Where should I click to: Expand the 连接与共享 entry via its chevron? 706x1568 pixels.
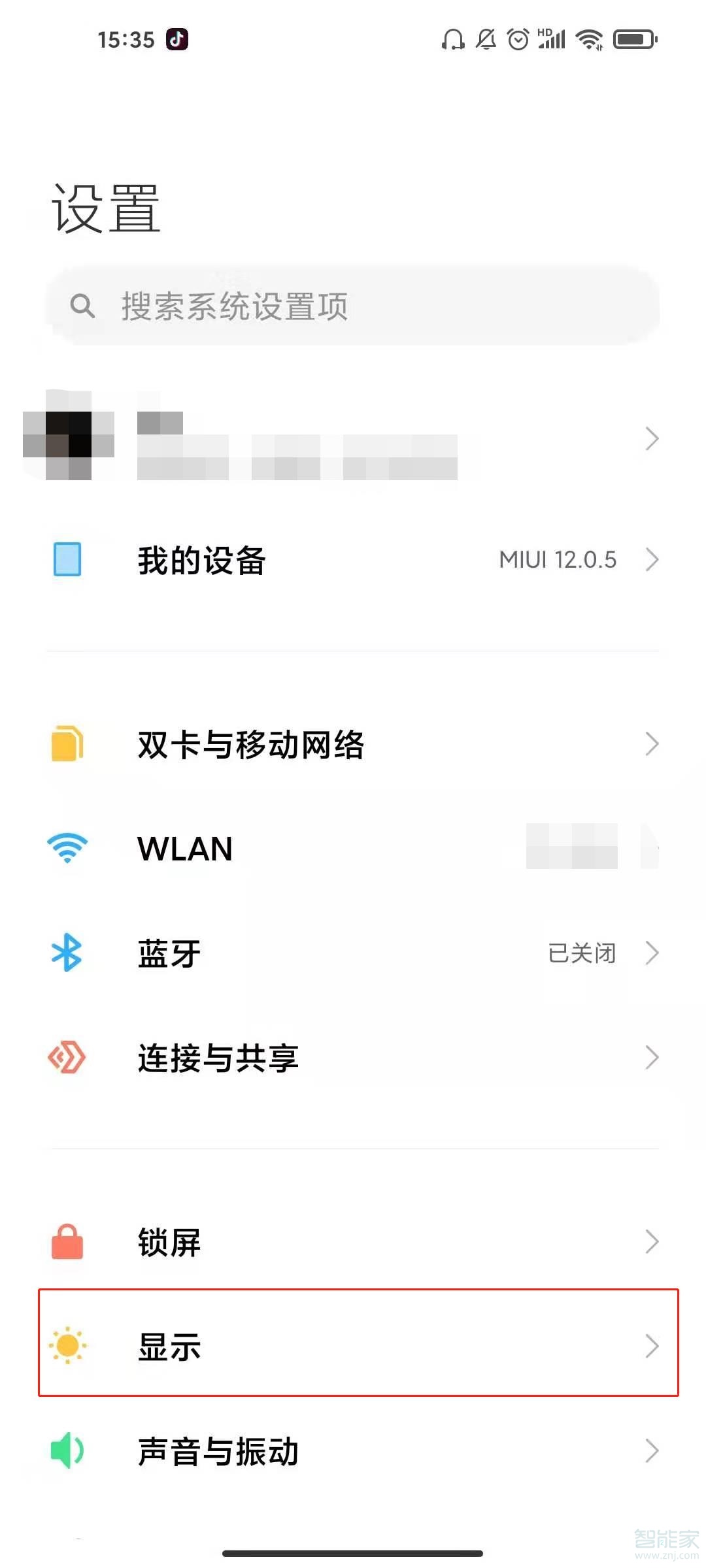pyautogui.click(x=652, y=1057)
